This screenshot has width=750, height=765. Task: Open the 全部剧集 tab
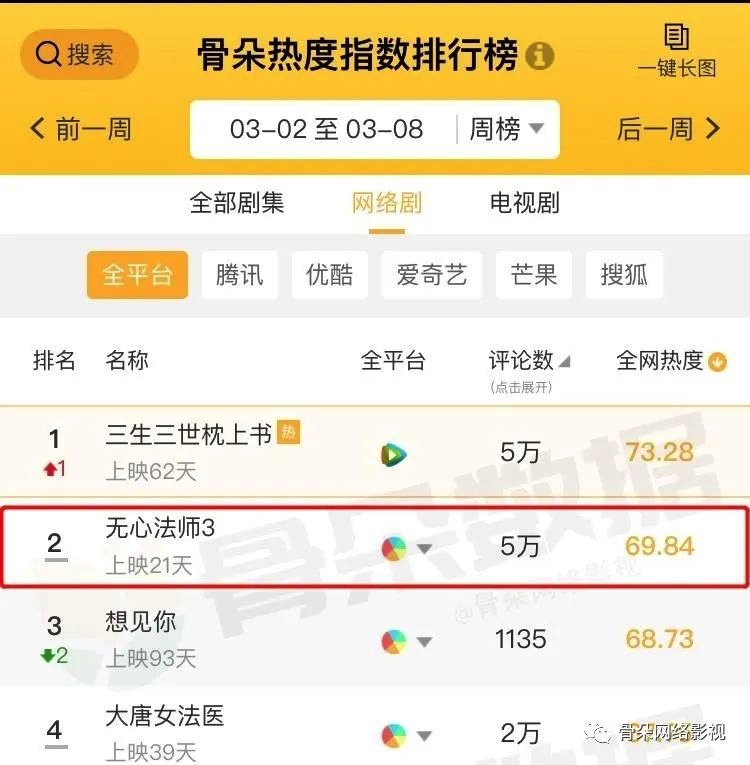click(235, 203)
